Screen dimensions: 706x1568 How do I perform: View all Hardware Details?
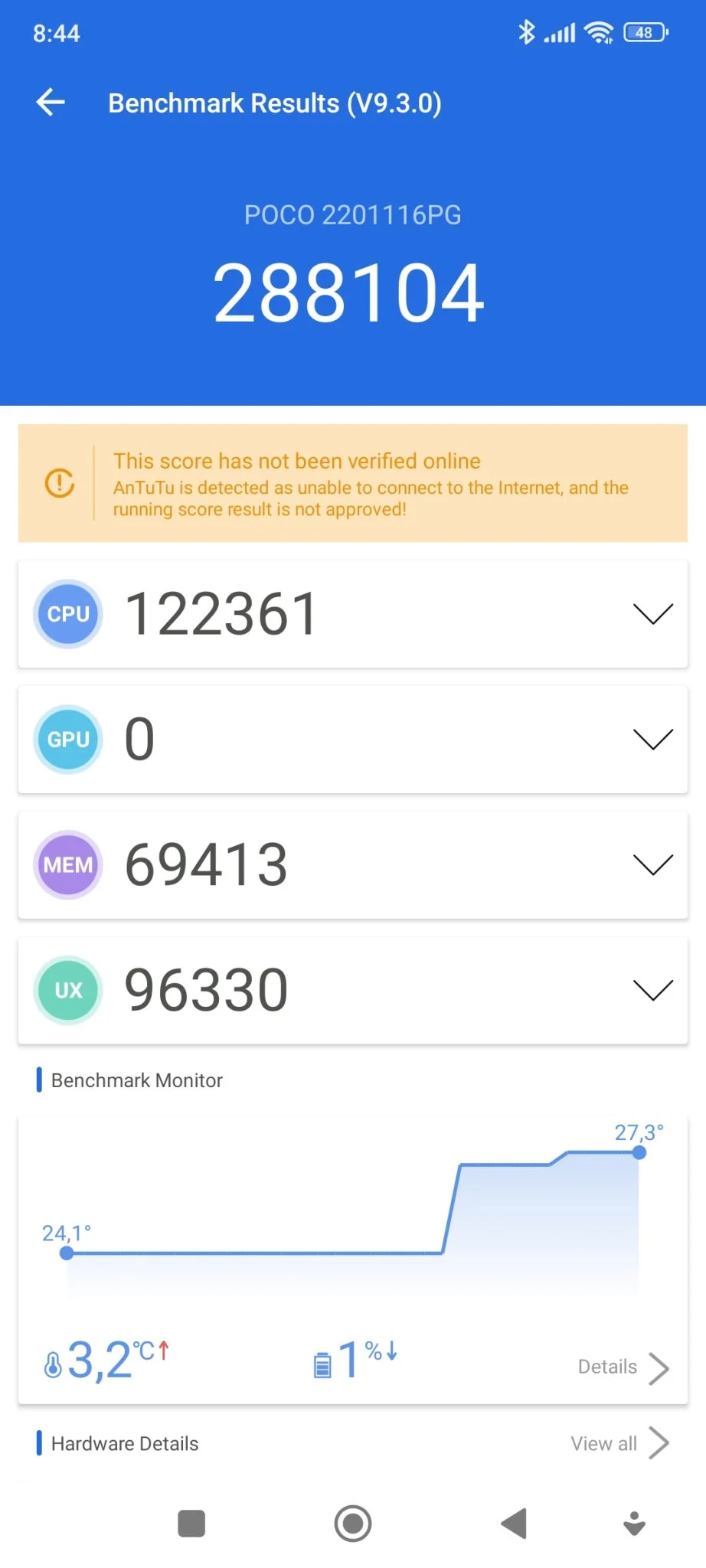coord(619,1443)
